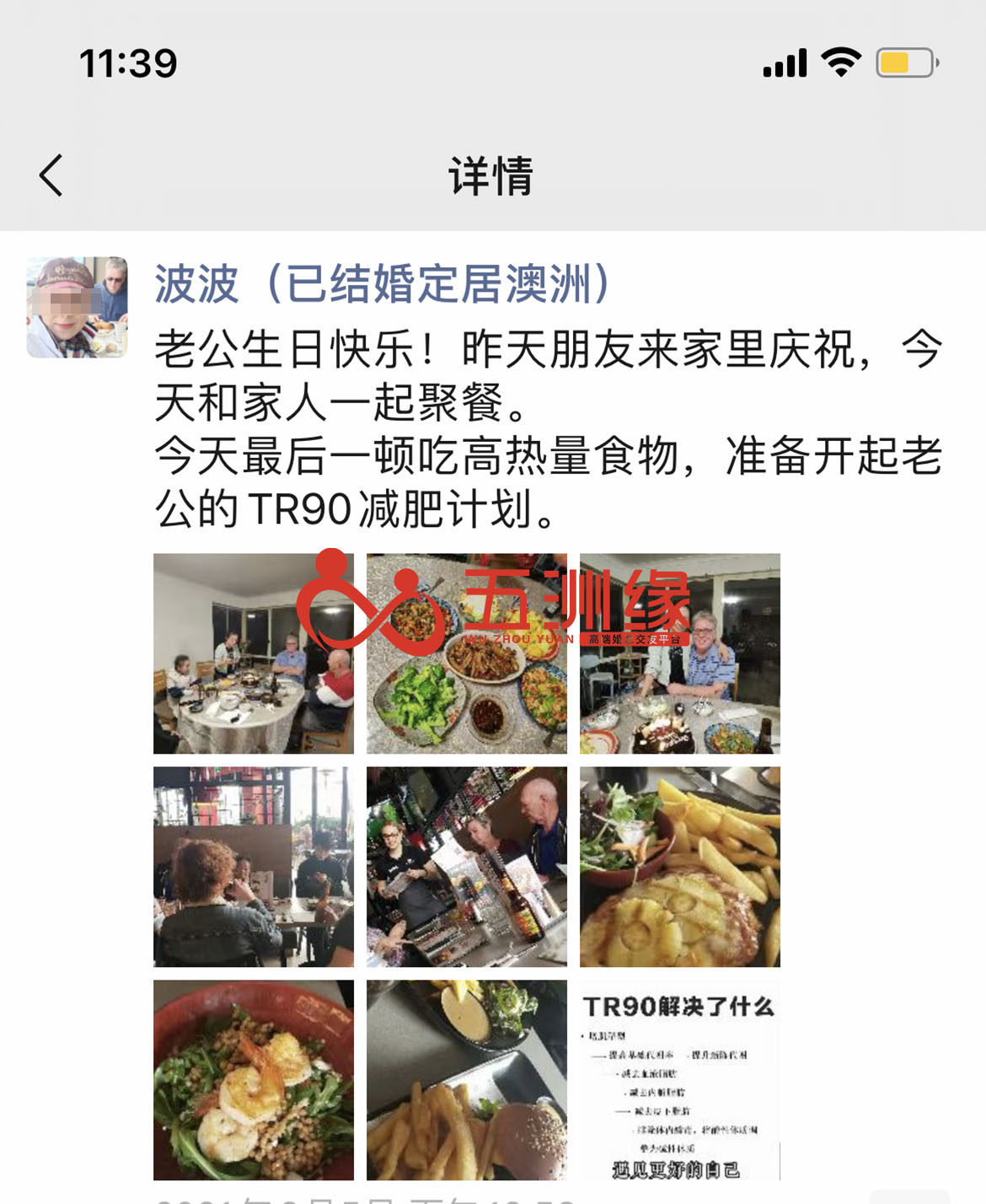Open the restaurant photo with curly-haired woman
The width and height of the screenshot is (986, 1204).
click(253, 867)
